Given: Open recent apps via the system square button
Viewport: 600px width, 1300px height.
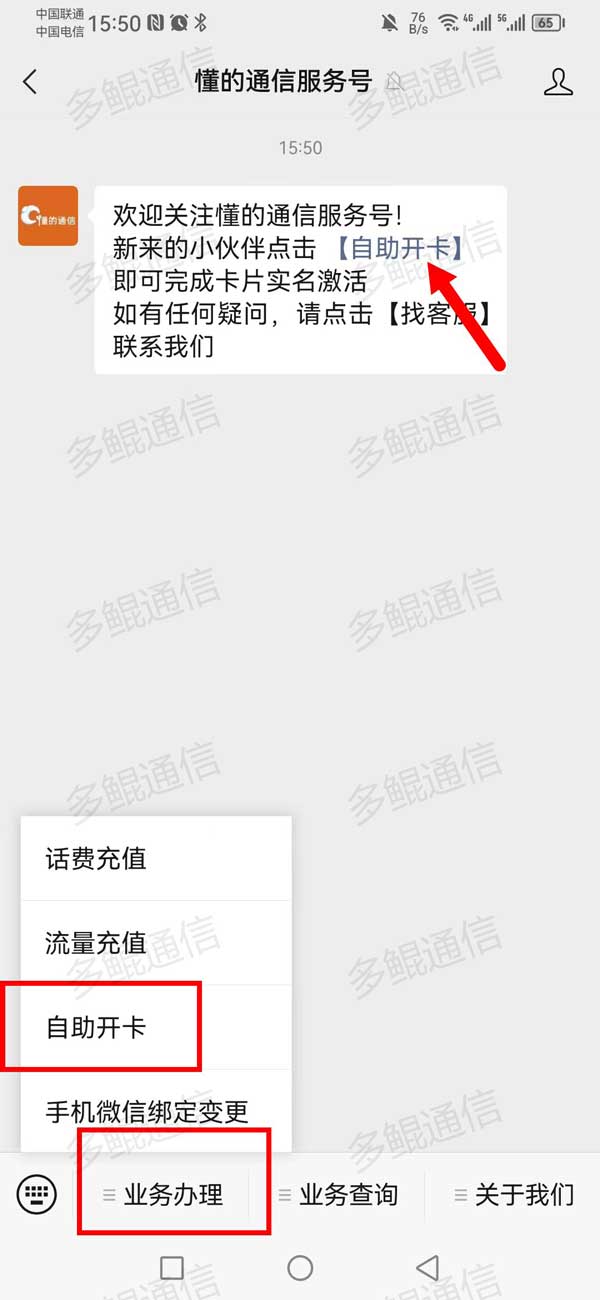Looking at the screenshot, I should tap(172, 1268).
